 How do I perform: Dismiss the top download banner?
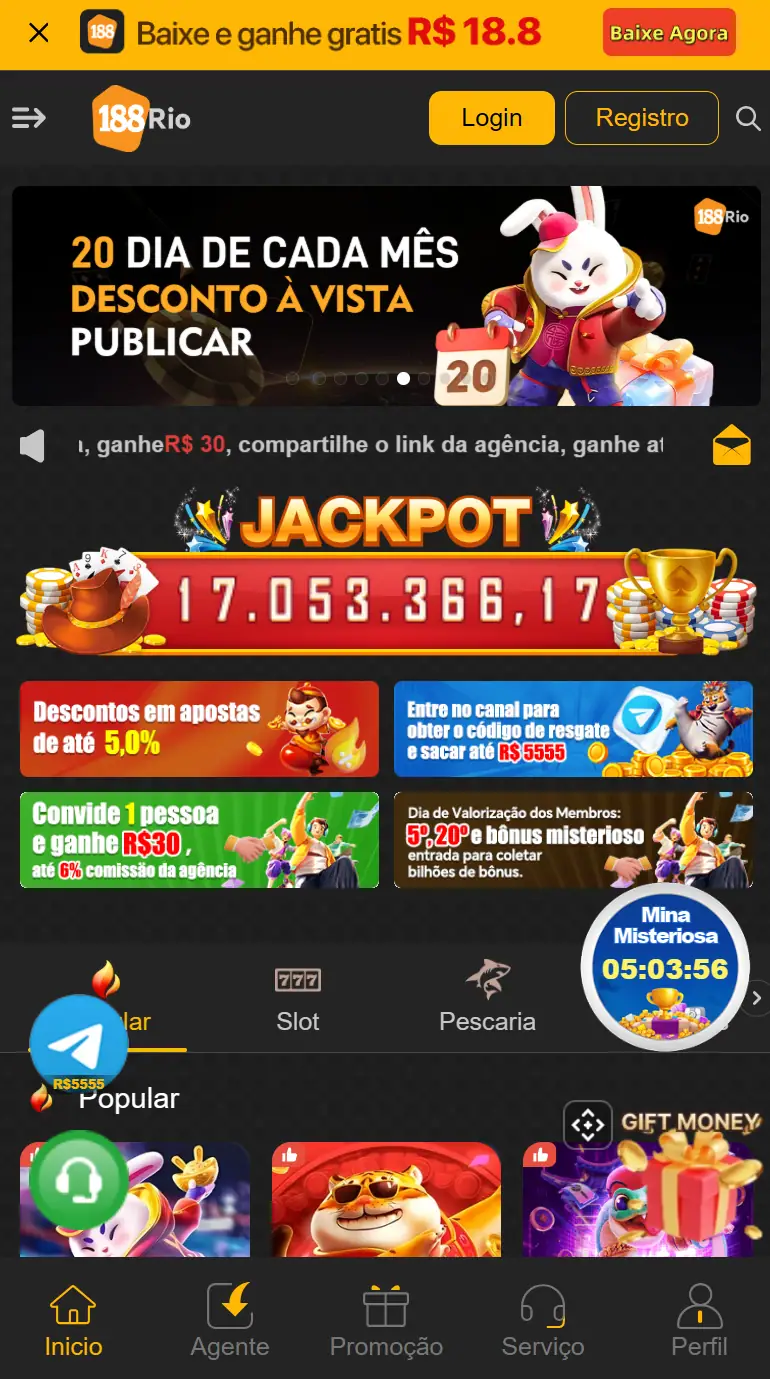click(39, 33)
